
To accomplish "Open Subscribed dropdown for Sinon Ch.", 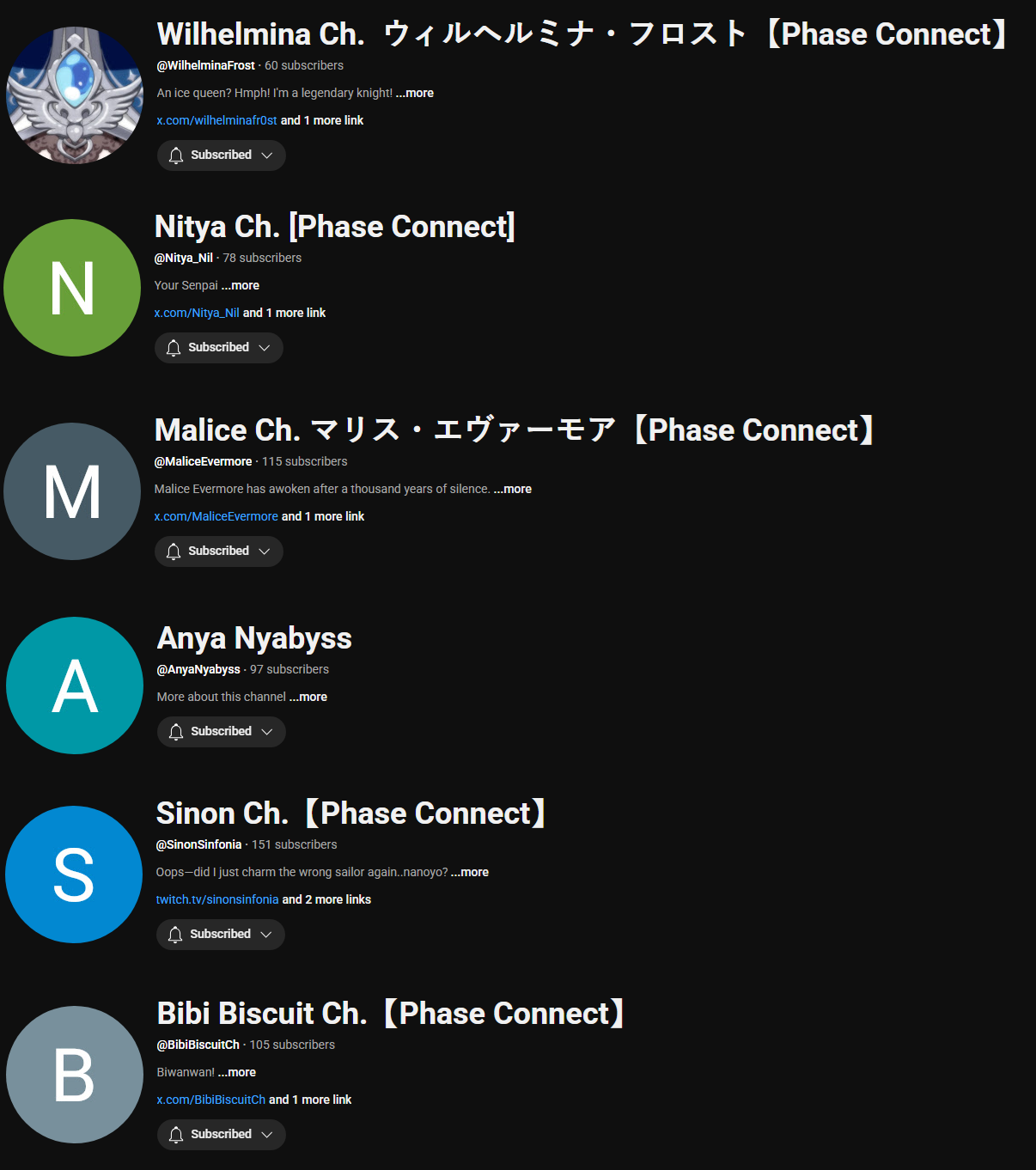I will click(x=220, y=935).
